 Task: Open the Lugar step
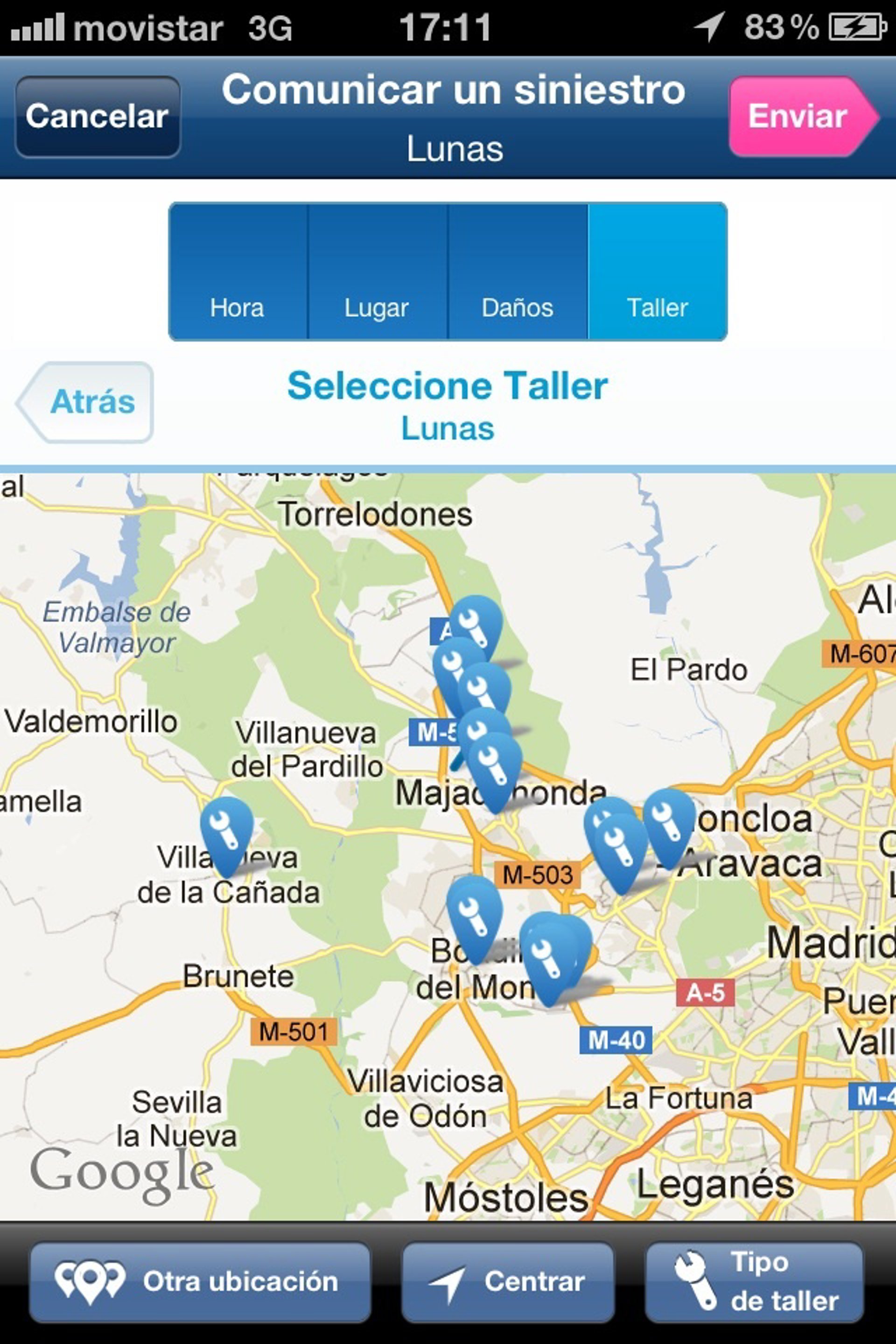[377, 272]
